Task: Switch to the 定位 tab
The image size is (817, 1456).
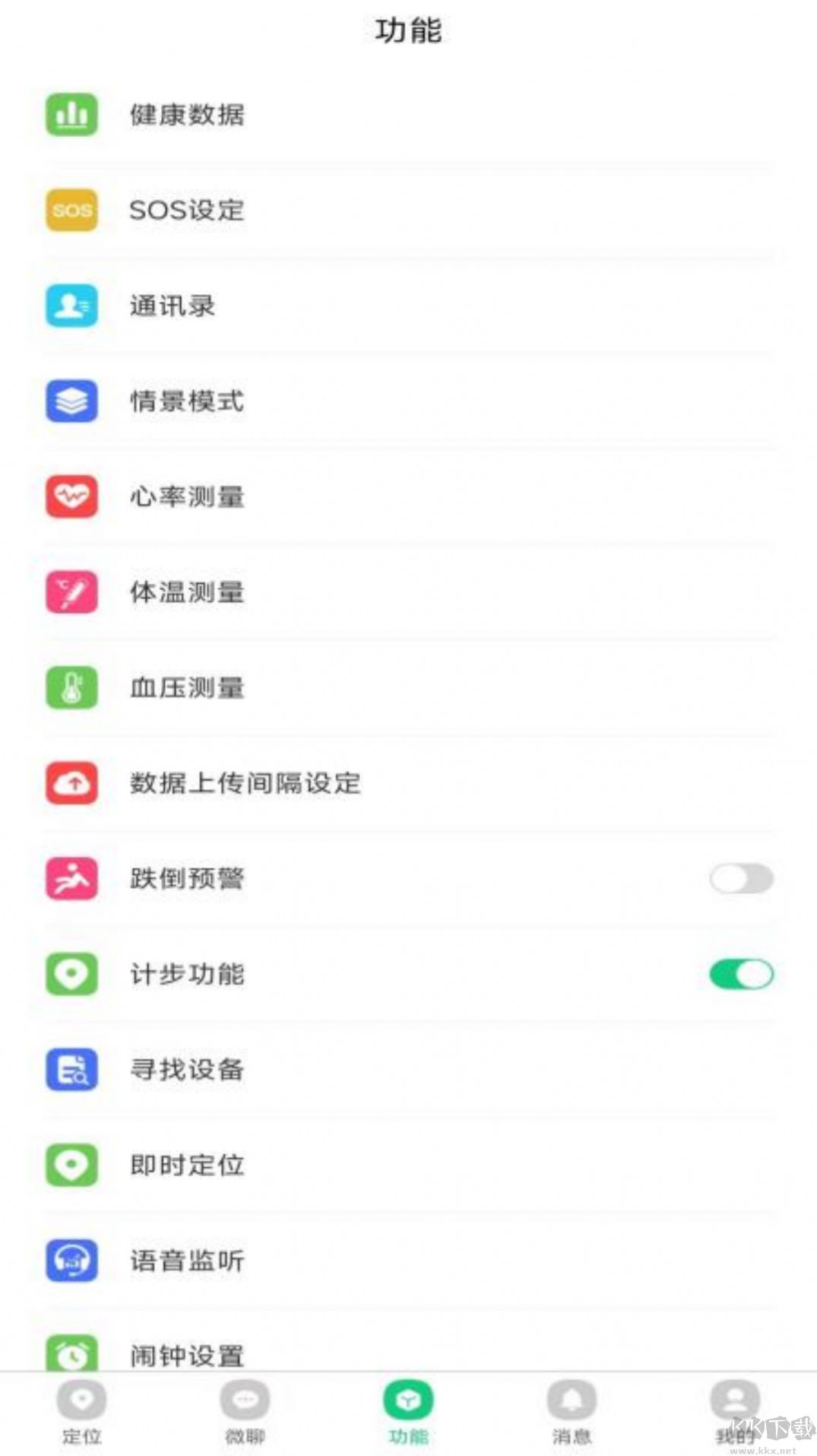Action: [x=82, y=1413]
